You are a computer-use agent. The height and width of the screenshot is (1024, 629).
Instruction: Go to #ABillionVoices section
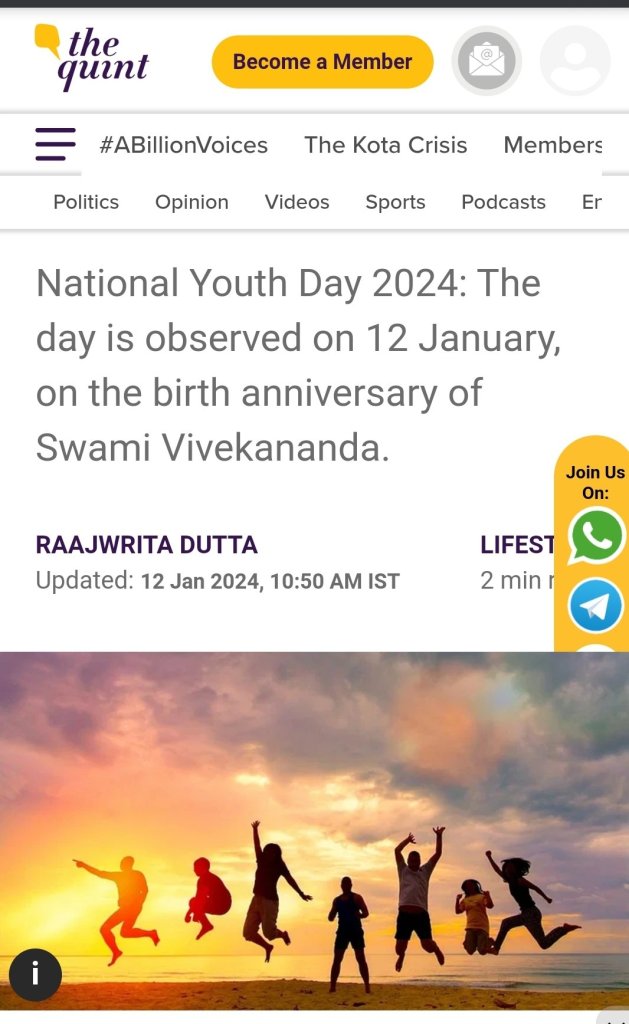(x=184, y=145)
